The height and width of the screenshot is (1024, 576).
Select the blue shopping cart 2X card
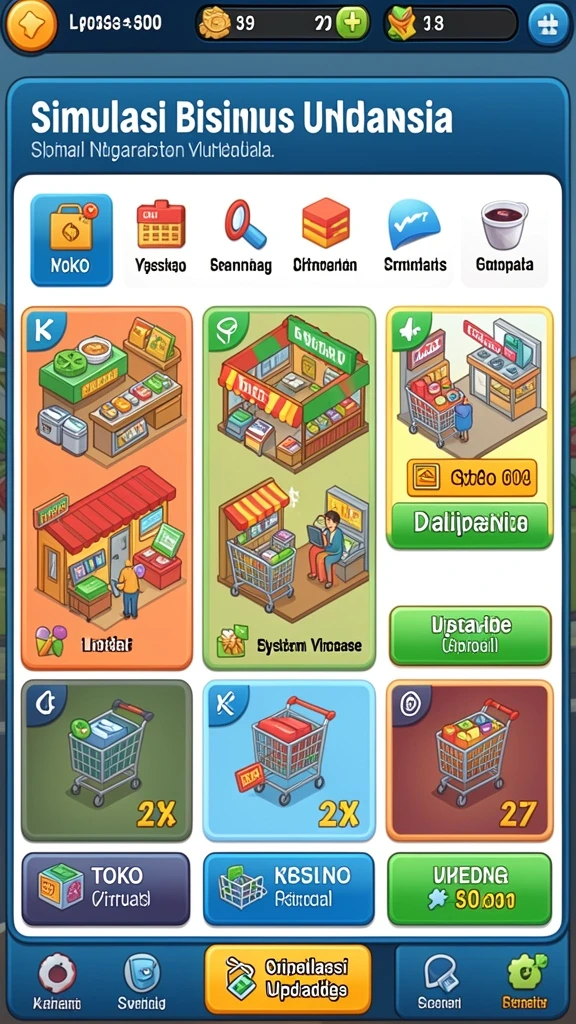click(289, 760)
